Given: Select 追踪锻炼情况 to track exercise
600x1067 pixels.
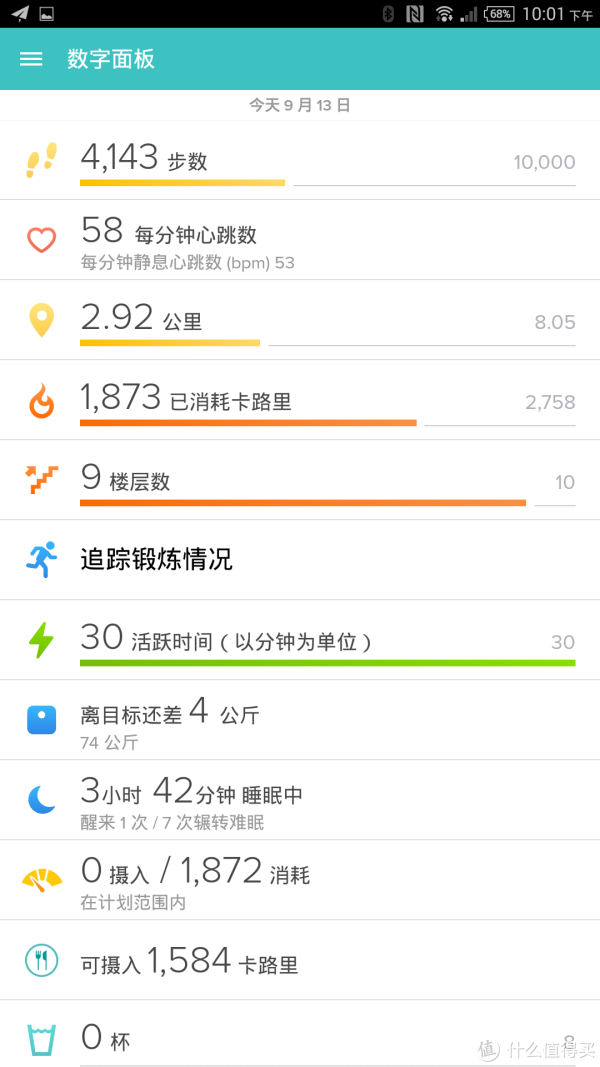Looking at the screenshot, I should [x=300, y=560].
